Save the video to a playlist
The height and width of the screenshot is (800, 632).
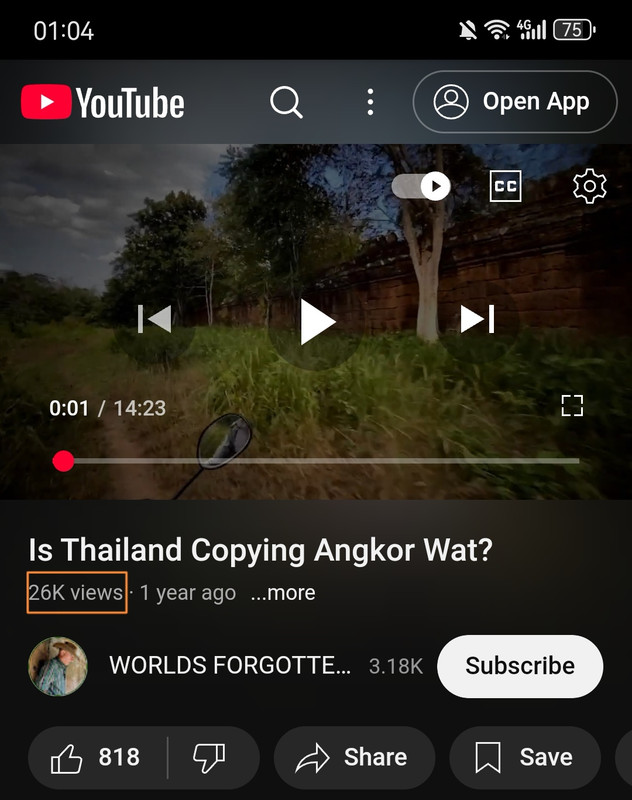click(x=524, y=758)
